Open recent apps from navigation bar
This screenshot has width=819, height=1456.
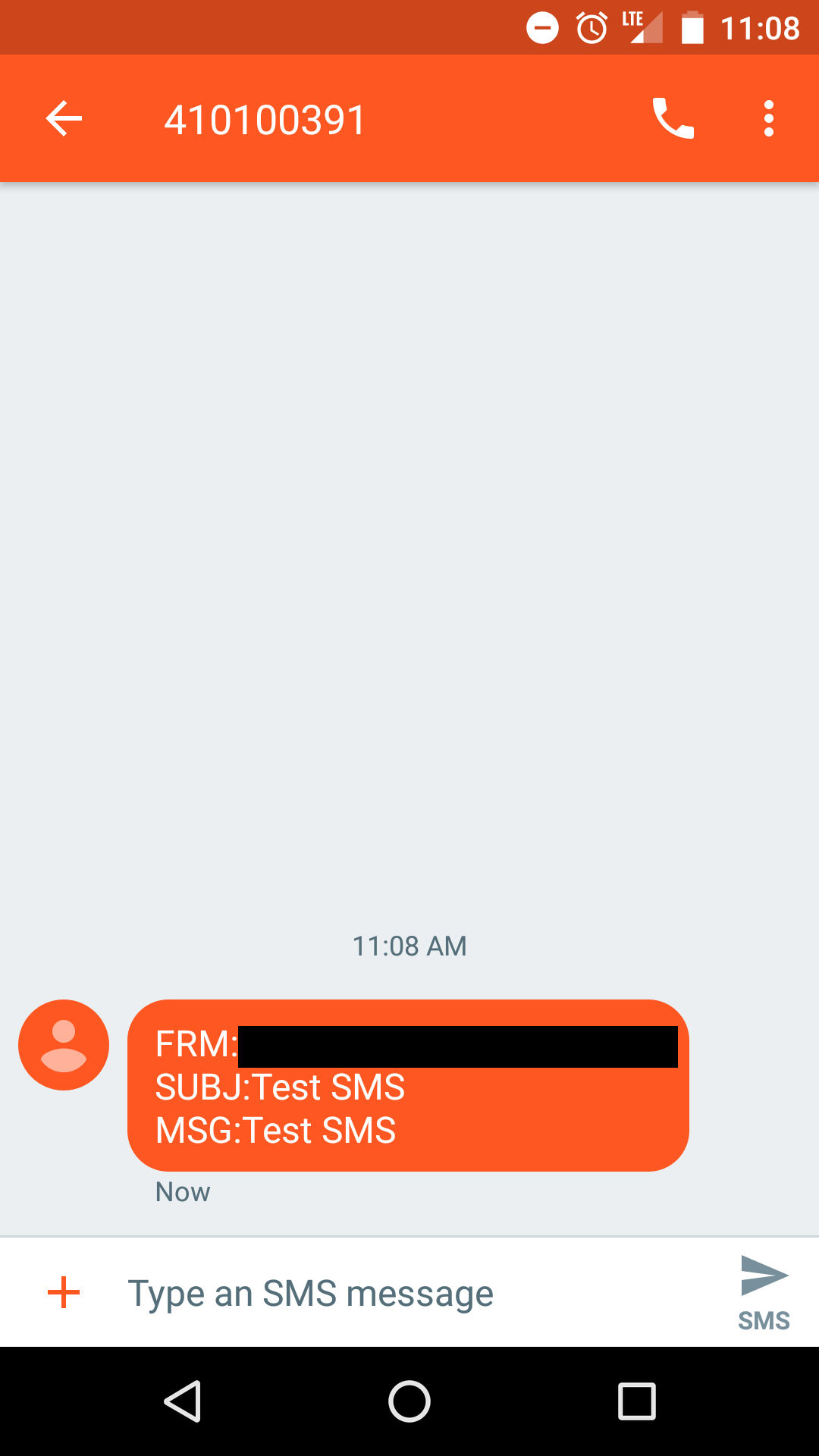(x=636, y=1401)
